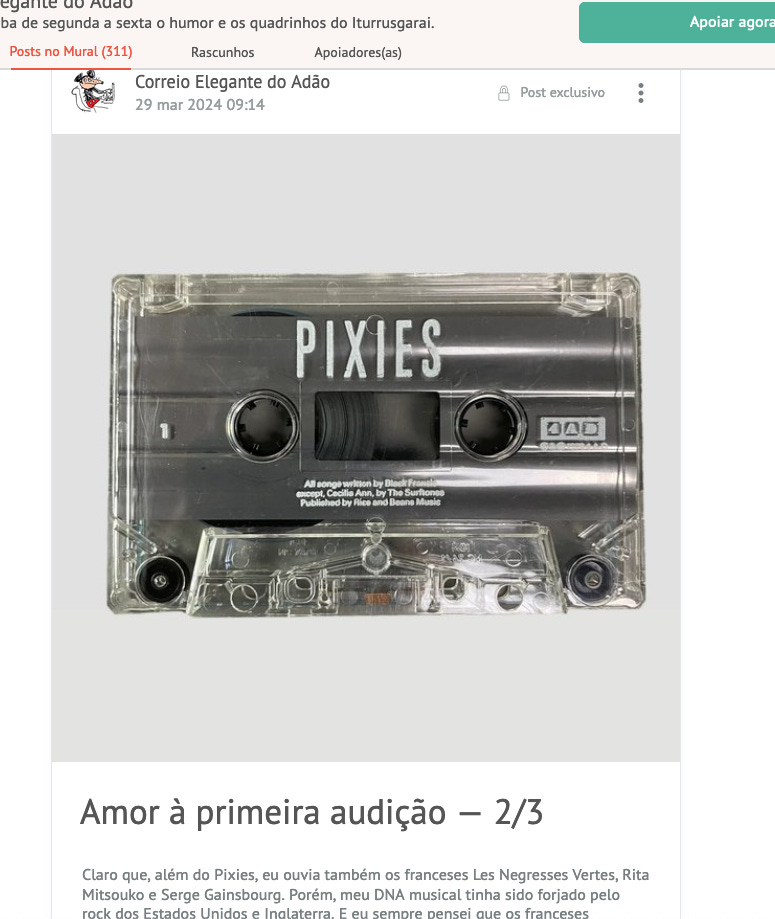Switch to the Apoiadores(as) tab
The height and width of the screenshot is (919, 775).
[357, 52]
